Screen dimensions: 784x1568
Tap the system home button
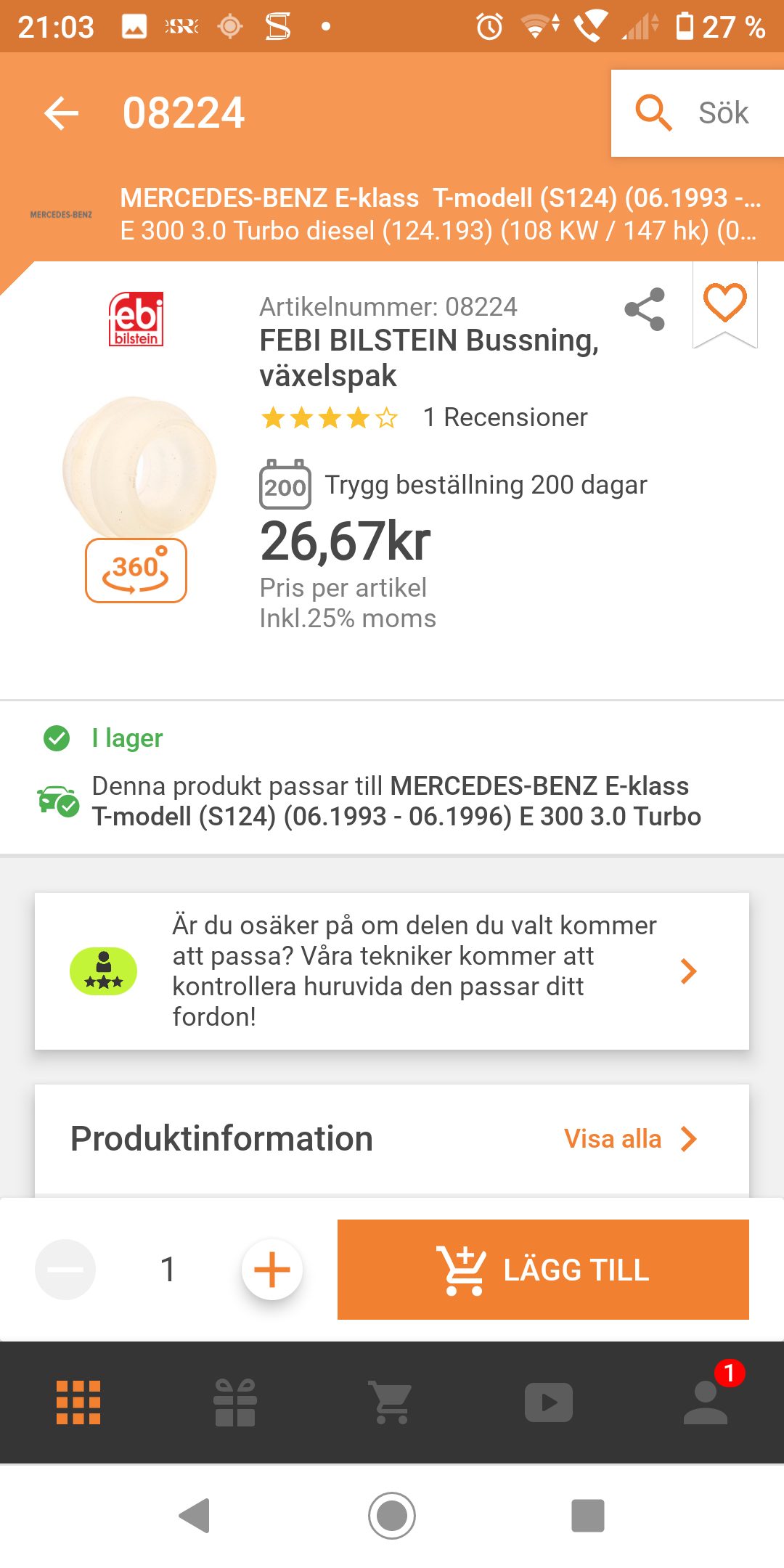click(392, 1516)
